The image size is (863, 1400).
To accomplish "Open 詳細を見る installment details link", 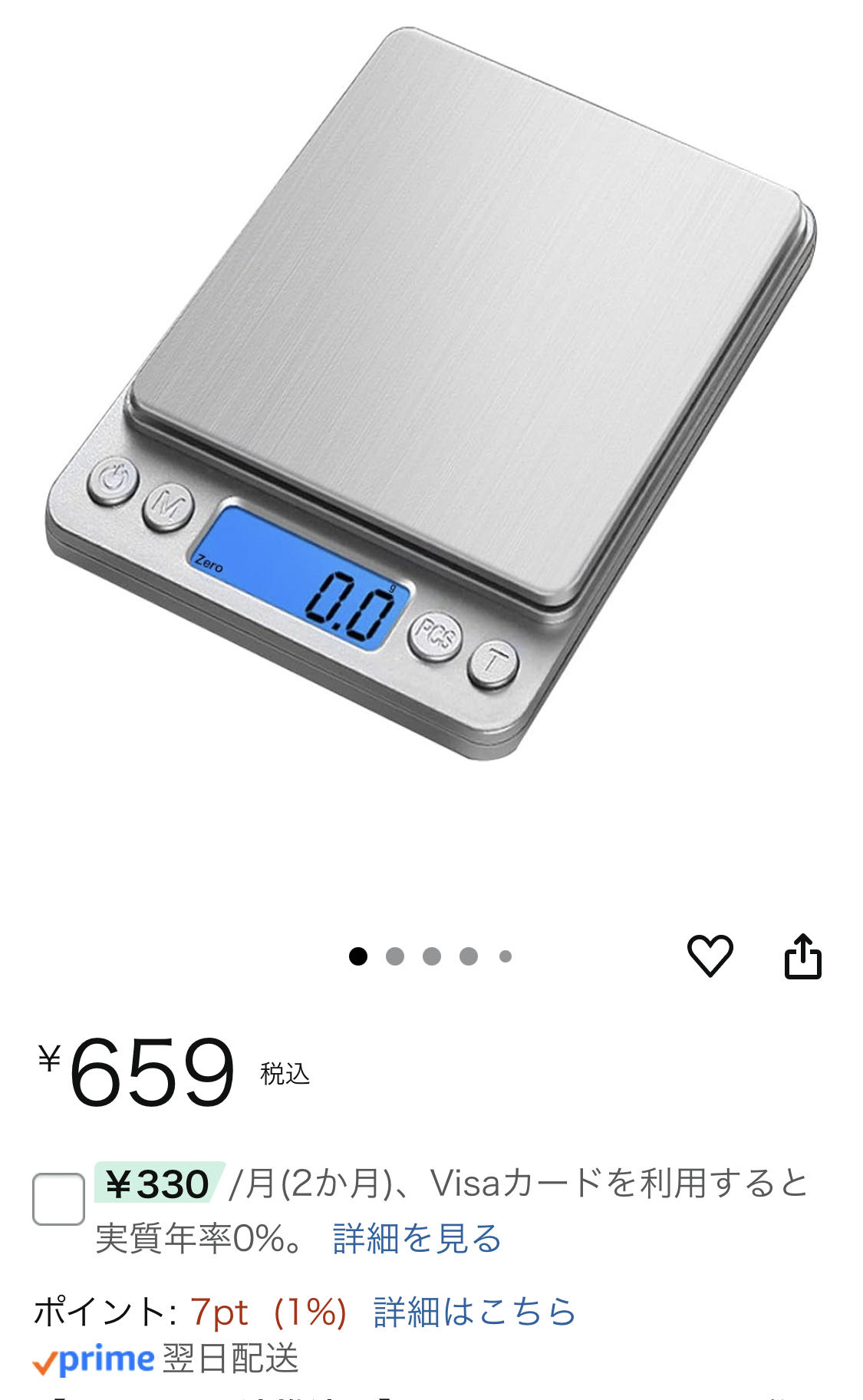I will click(417, 1238).
